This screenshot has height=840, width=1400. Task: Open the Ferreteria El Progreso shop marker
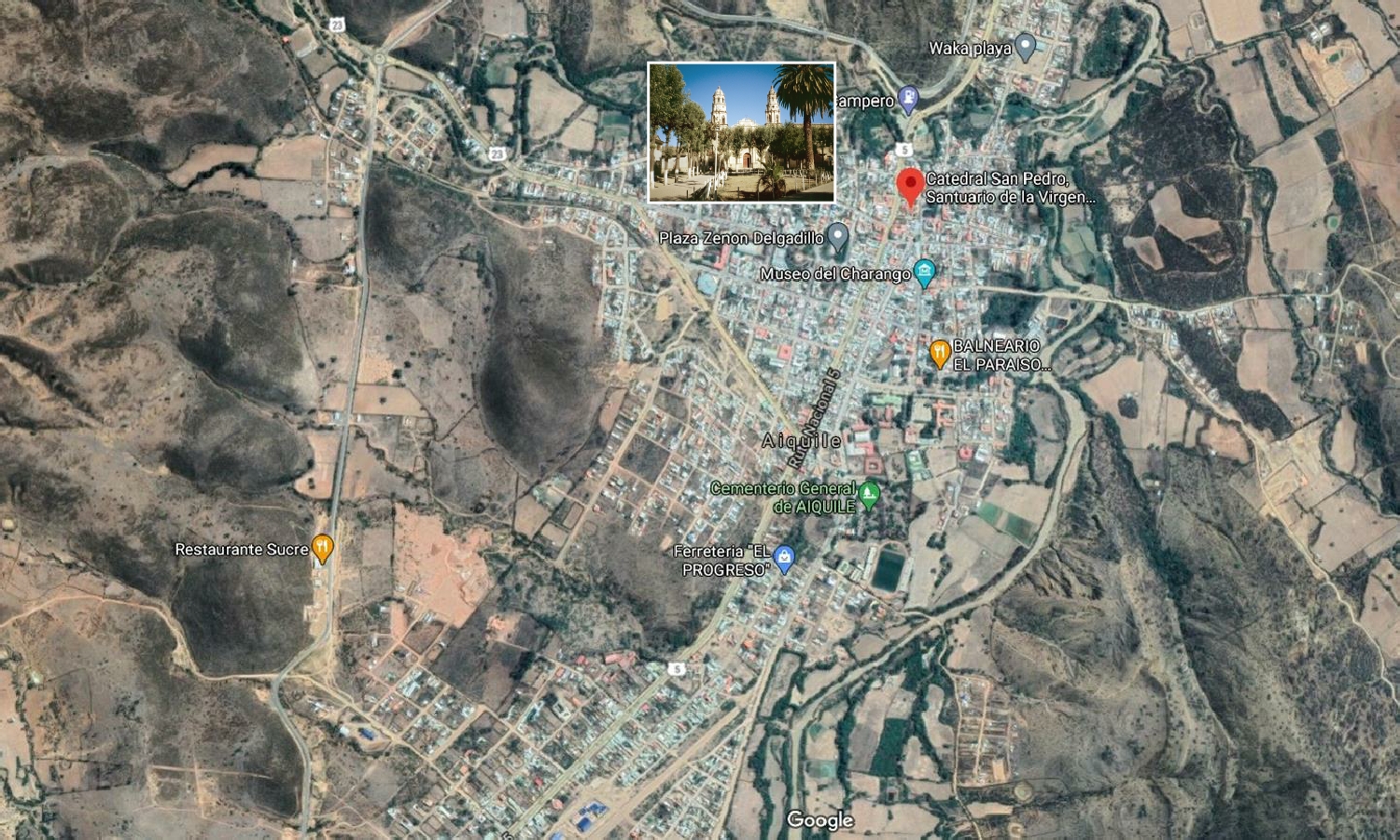pos(785,558)
